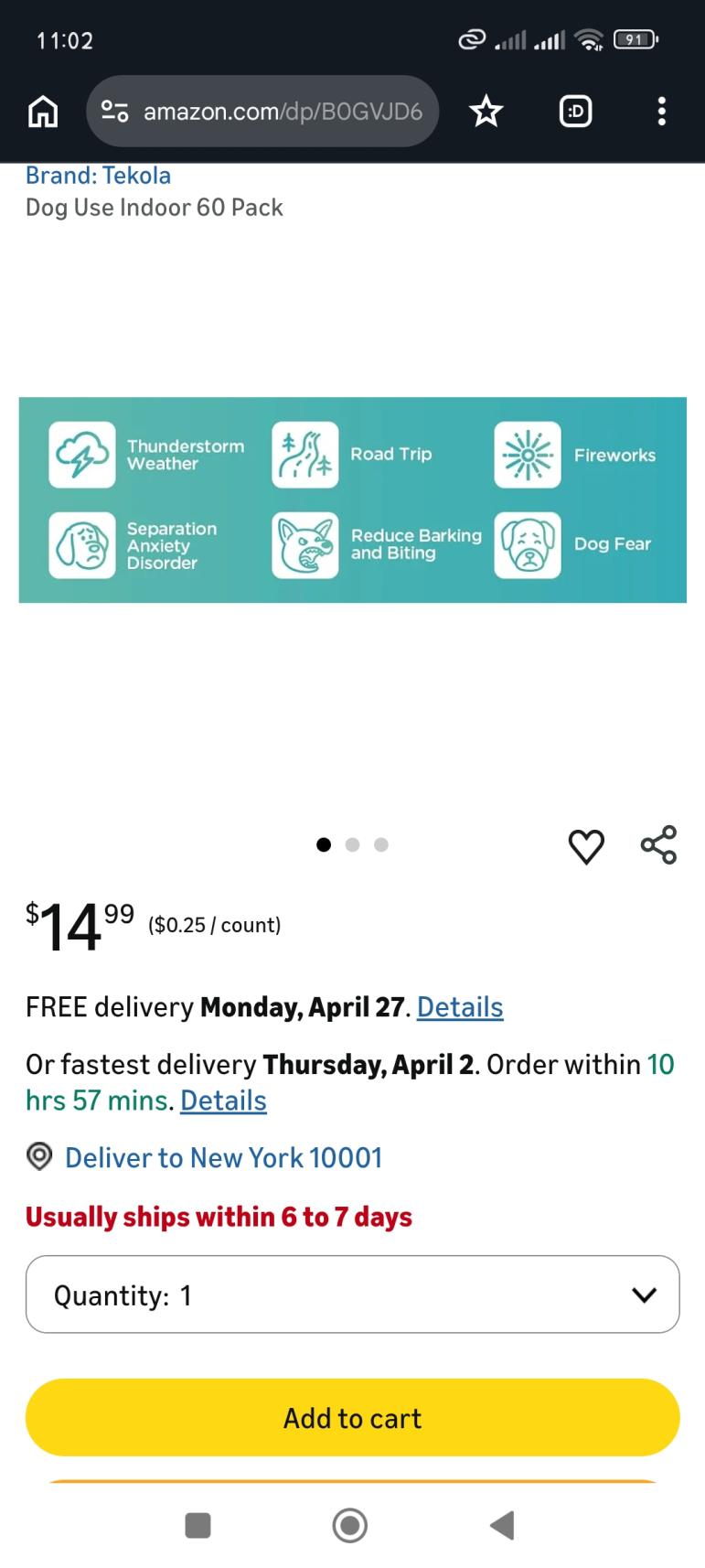
Task: Share this product
Action: tap(658, 844)
